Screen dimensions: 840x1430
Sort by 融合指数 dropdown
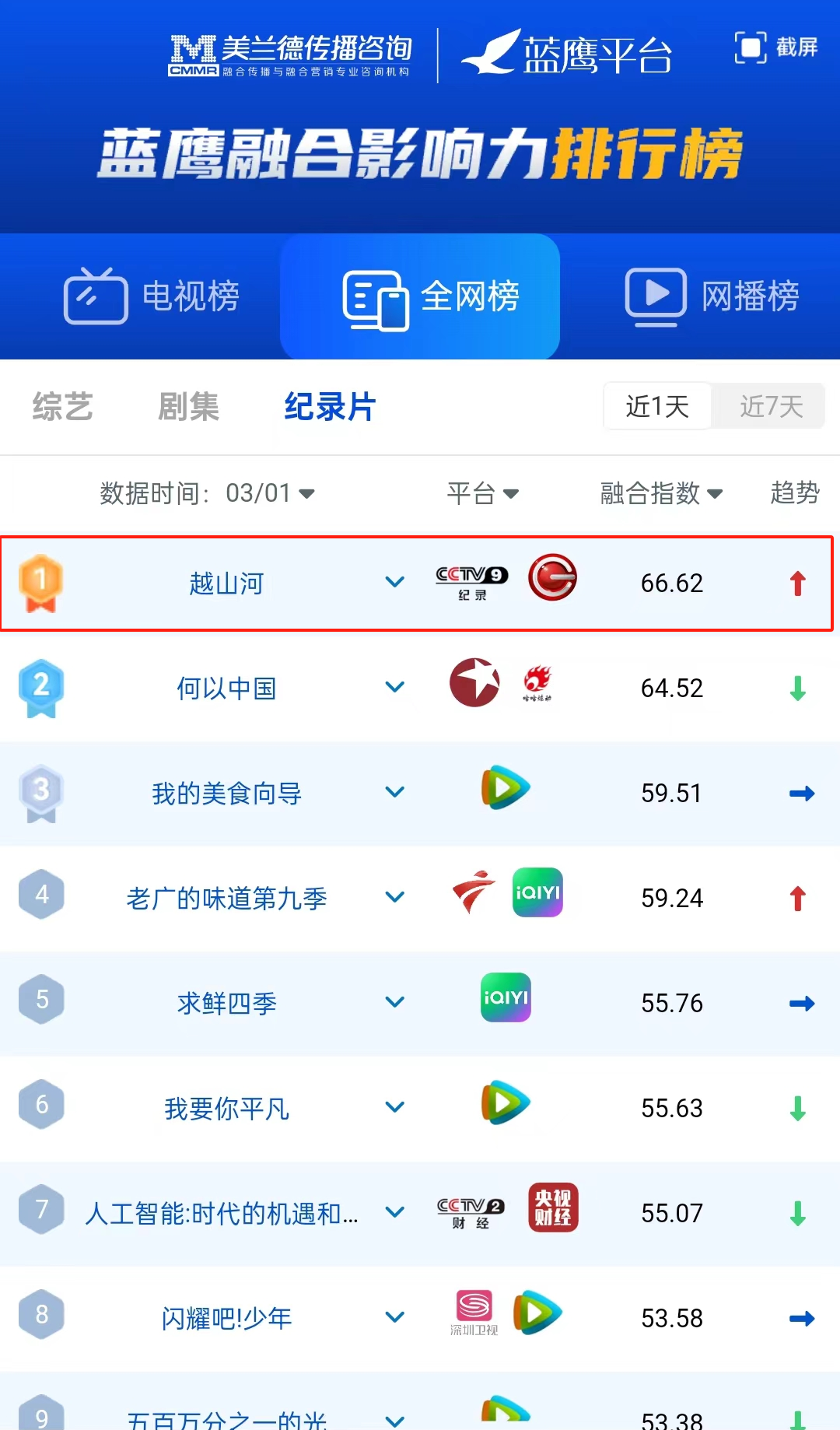[661, 493]
